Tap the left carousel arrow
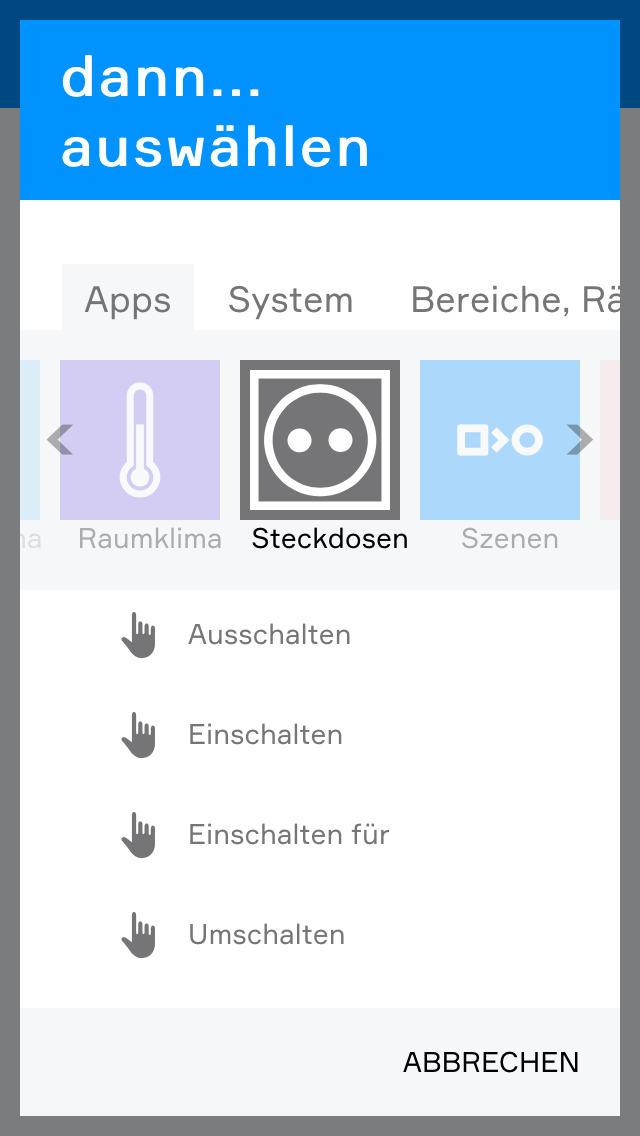 coord(60,439)
